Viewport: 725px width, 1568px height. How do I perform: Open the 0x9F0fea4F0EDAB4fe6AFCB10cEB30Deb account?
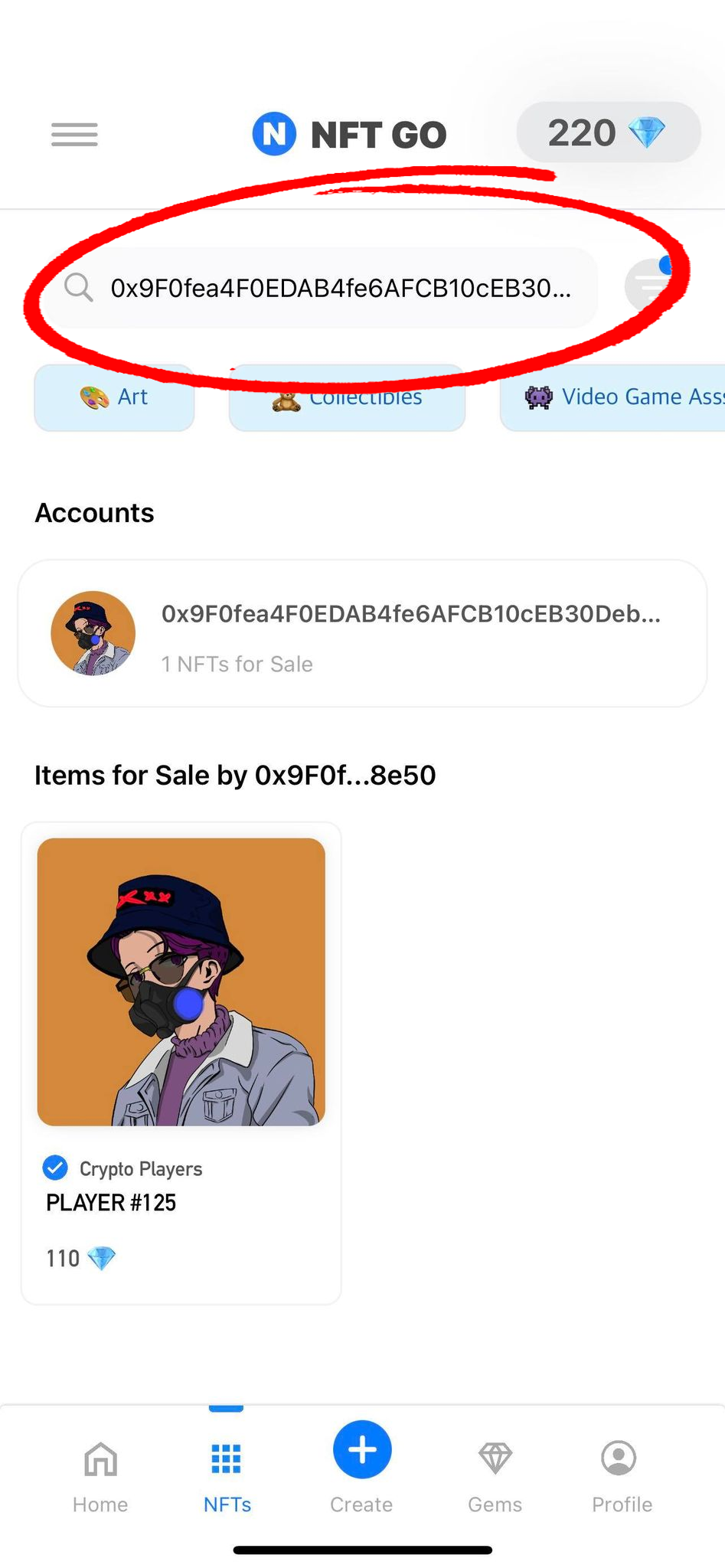(362, 633)
